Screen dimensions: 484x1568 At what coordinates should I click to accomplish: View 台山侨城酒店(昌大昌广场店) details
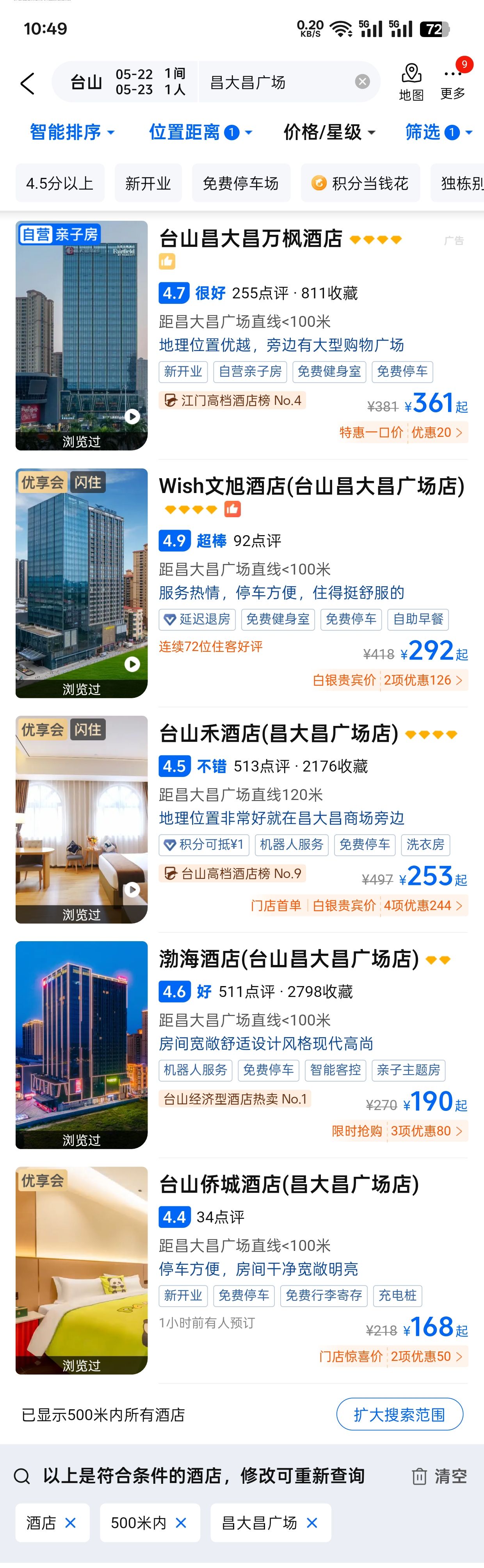(288, 1184)
